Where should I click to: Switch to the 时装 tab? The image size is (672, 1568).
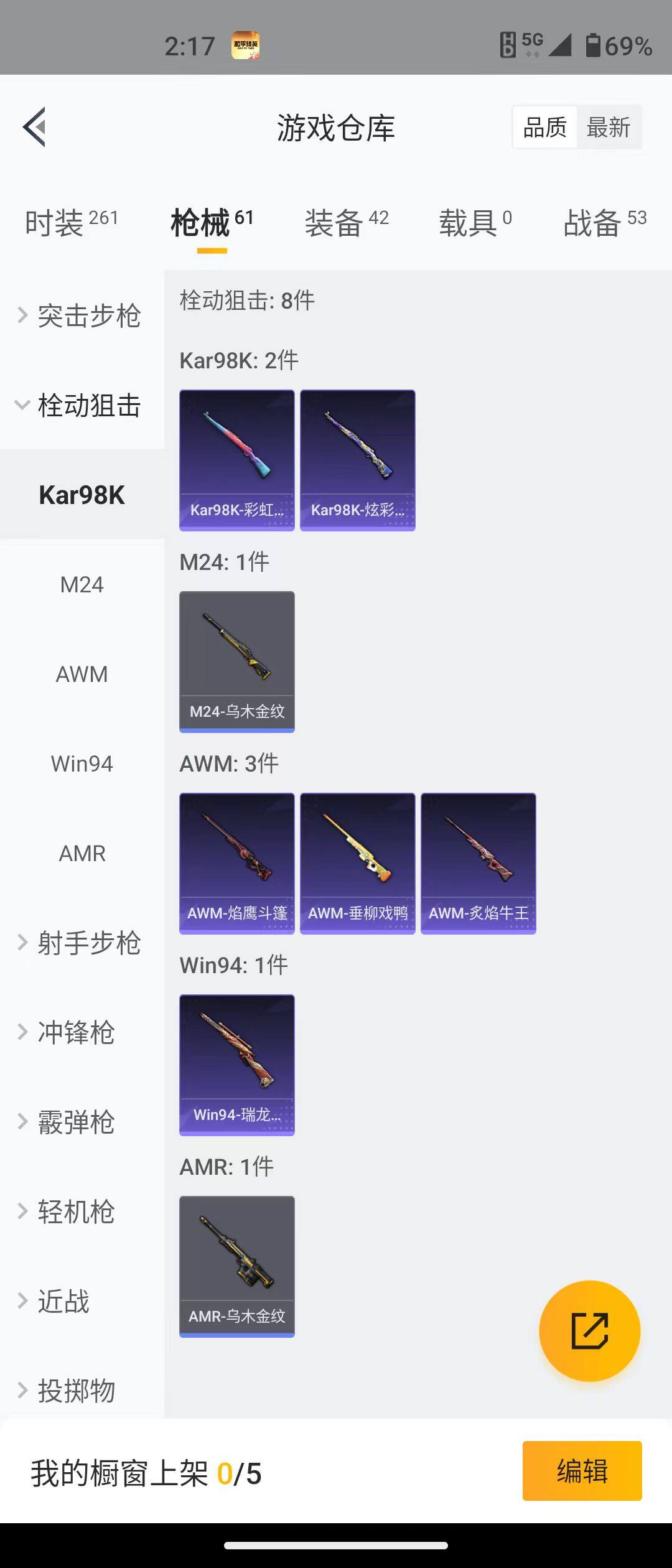71,222
